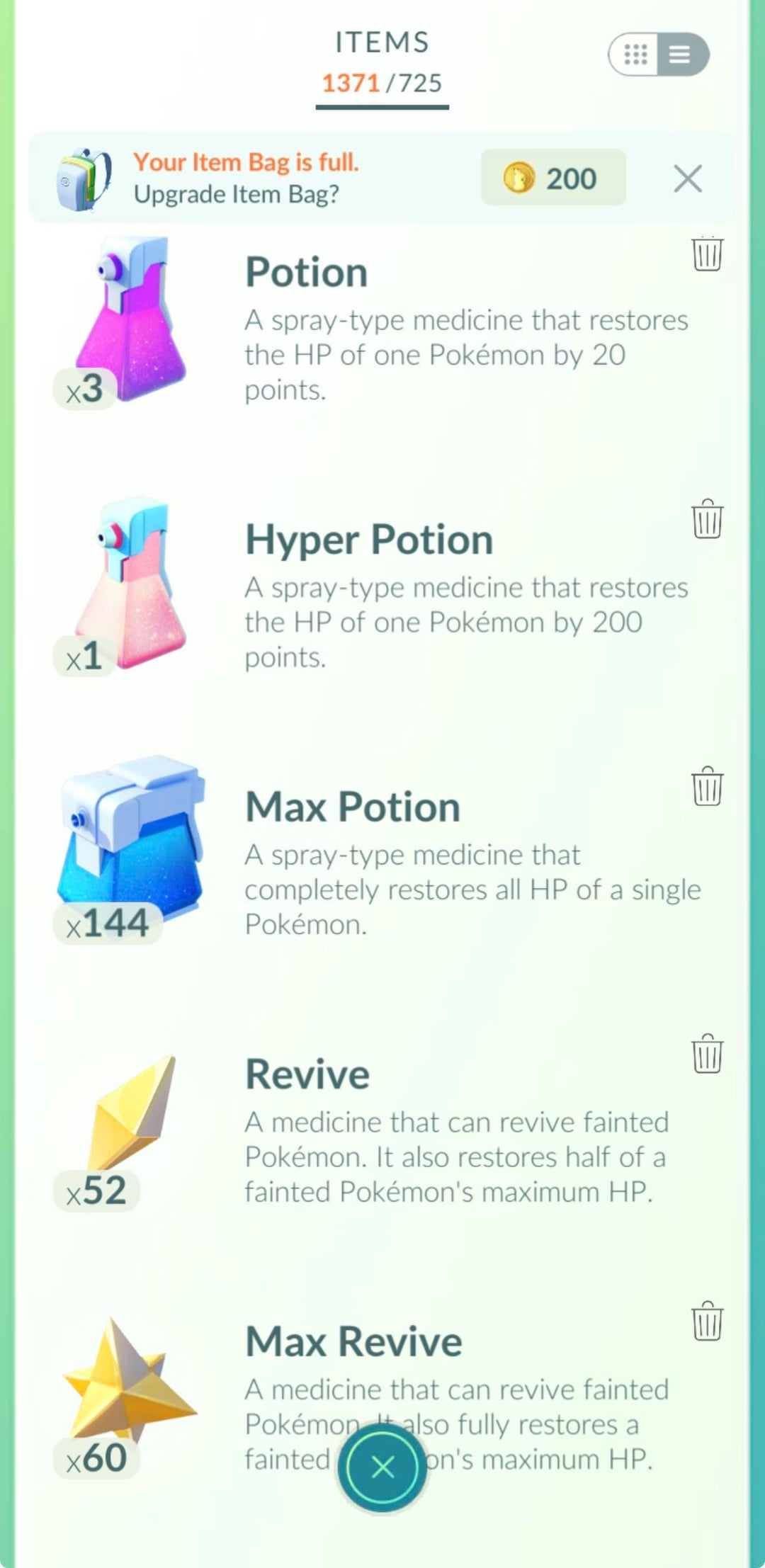Upgrade Item Bag for 200 coins
The image size is (765, 1568).
553,178
